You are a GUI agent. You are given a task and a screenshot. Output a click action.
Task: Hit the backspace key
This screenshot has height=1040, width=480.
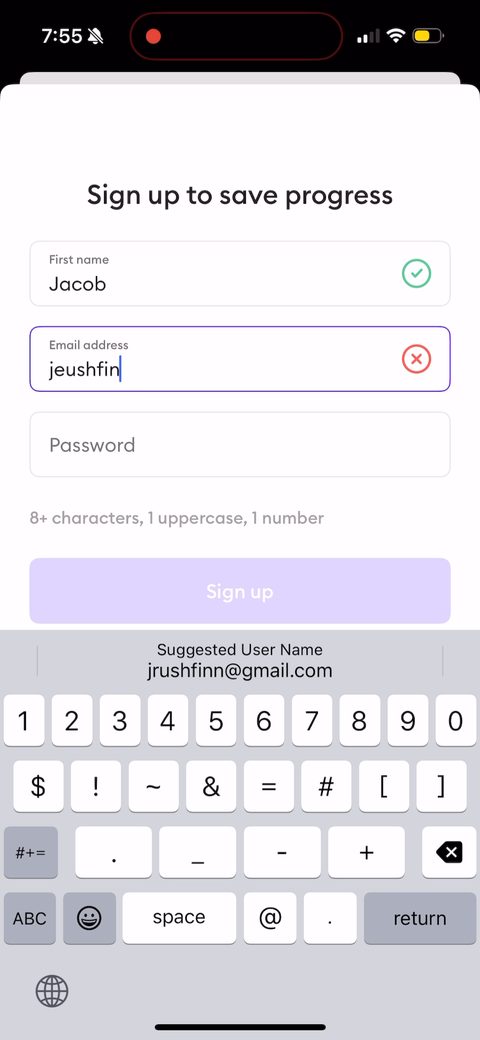[x=450, y=852]
